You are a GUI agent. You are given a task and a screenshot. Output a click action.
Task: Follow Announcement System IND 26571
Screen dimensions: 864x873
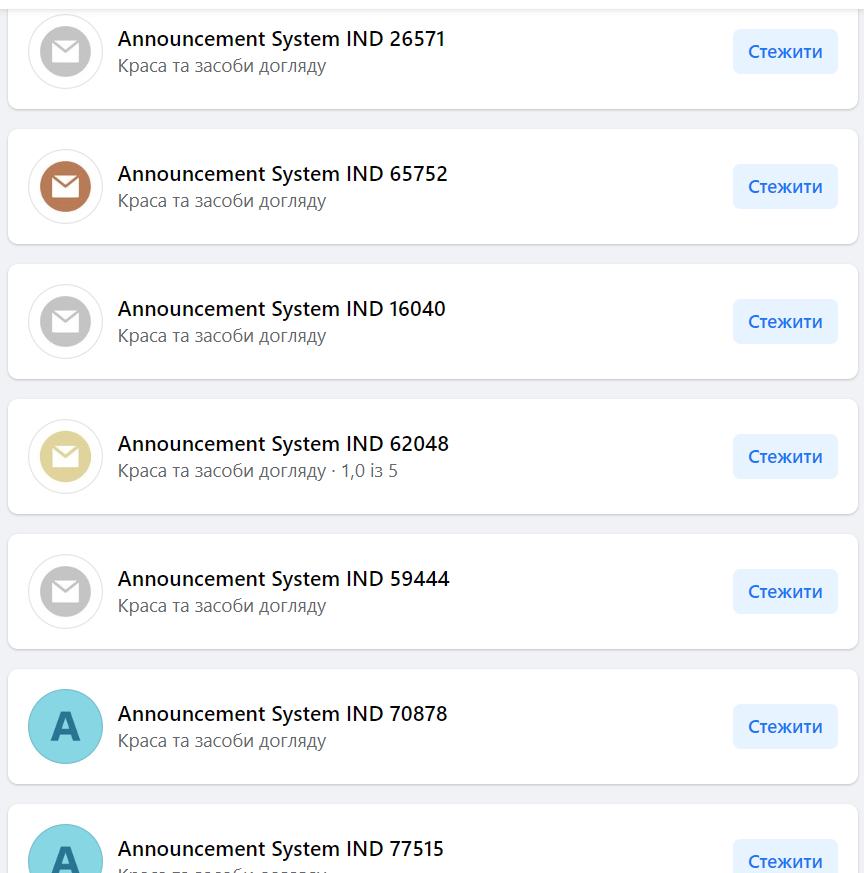(x=785, y=52)
